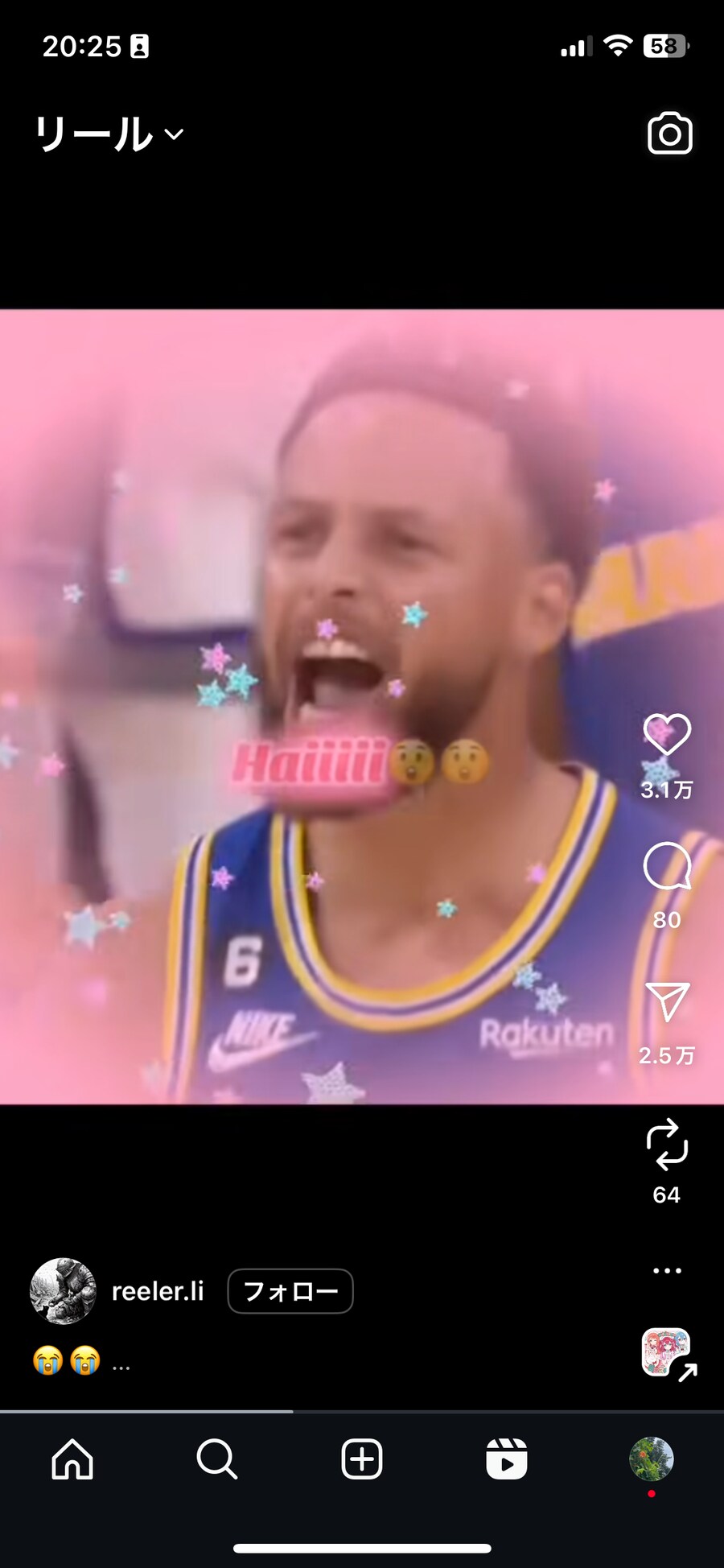Create a new post with the plus tab
This screenshot has width=724, height=1568.
coord(362,1459)
